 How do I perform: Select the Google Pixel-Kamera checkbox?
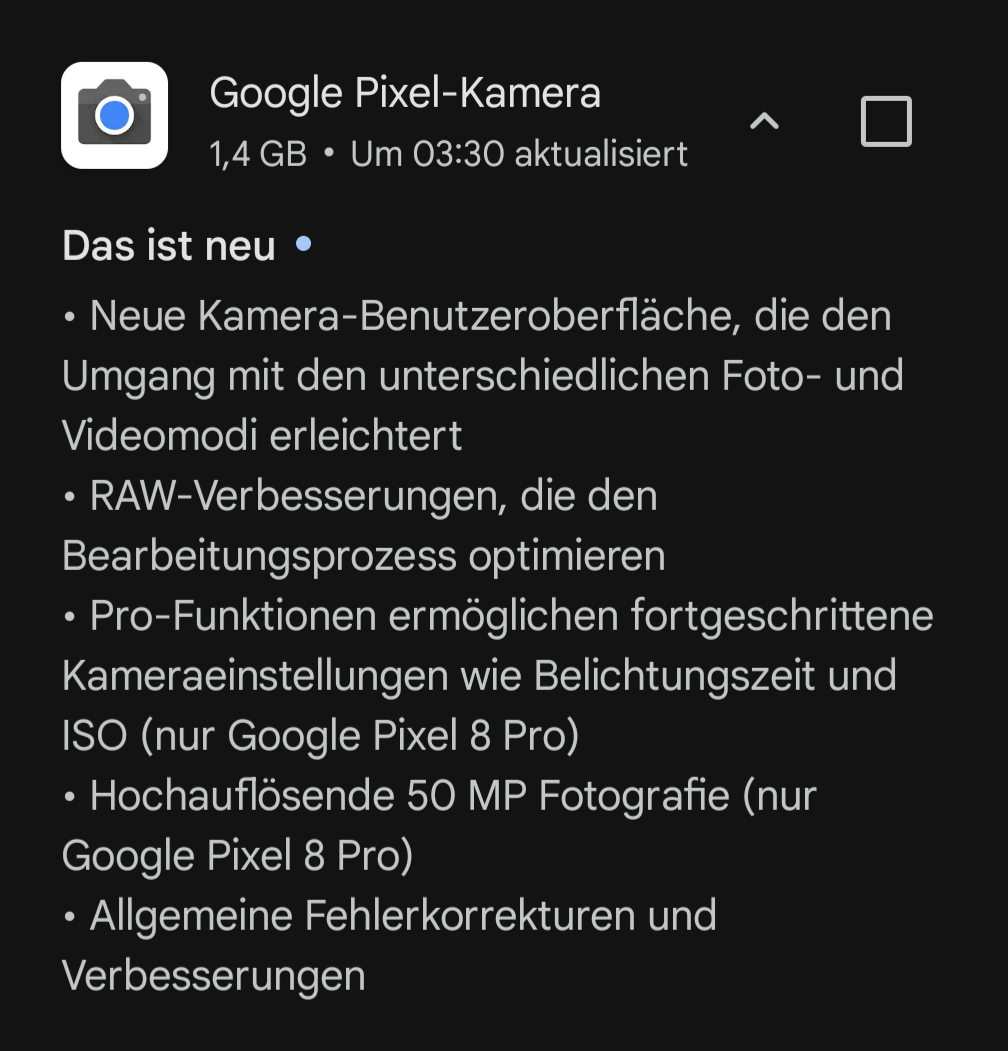click(x=886, y=122)
